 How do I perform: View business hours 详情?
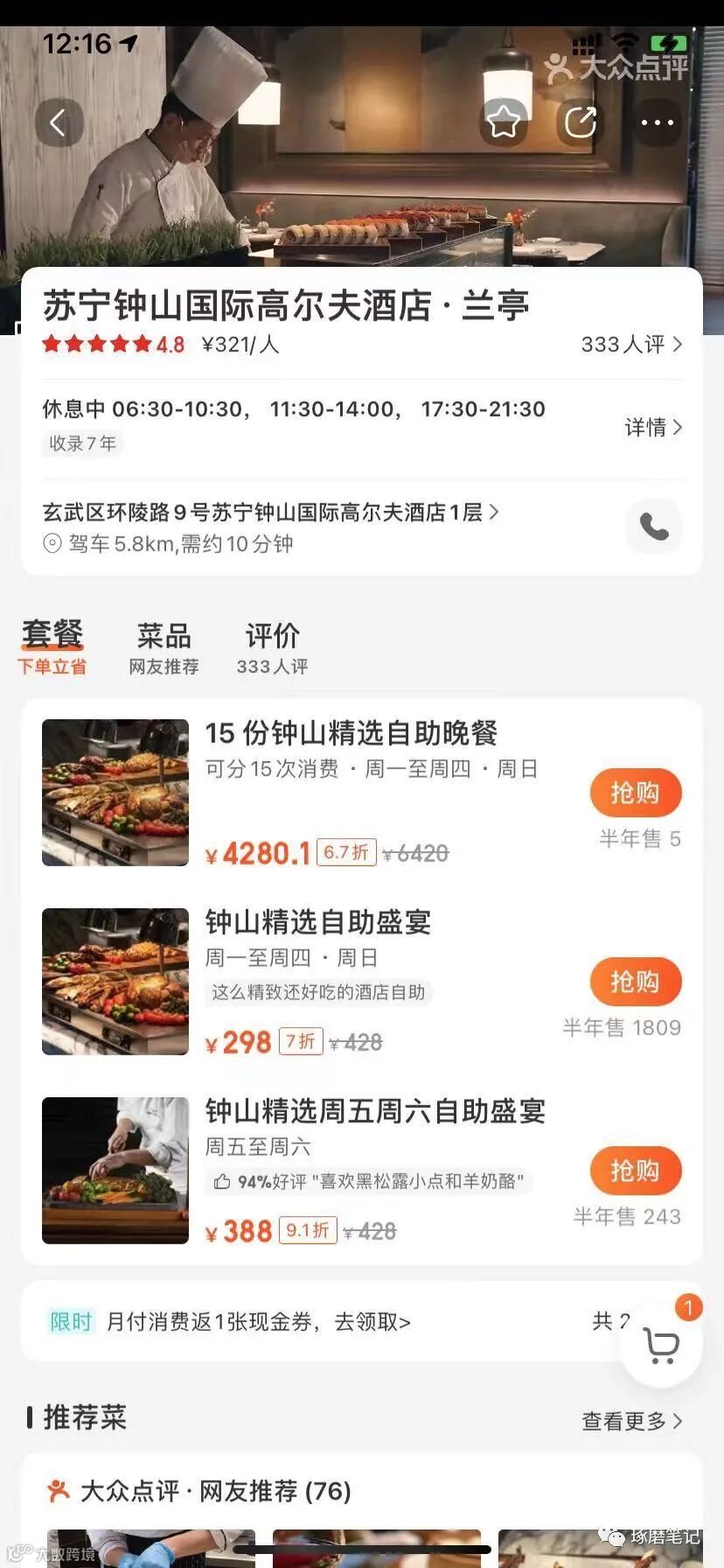pos(652,427)
